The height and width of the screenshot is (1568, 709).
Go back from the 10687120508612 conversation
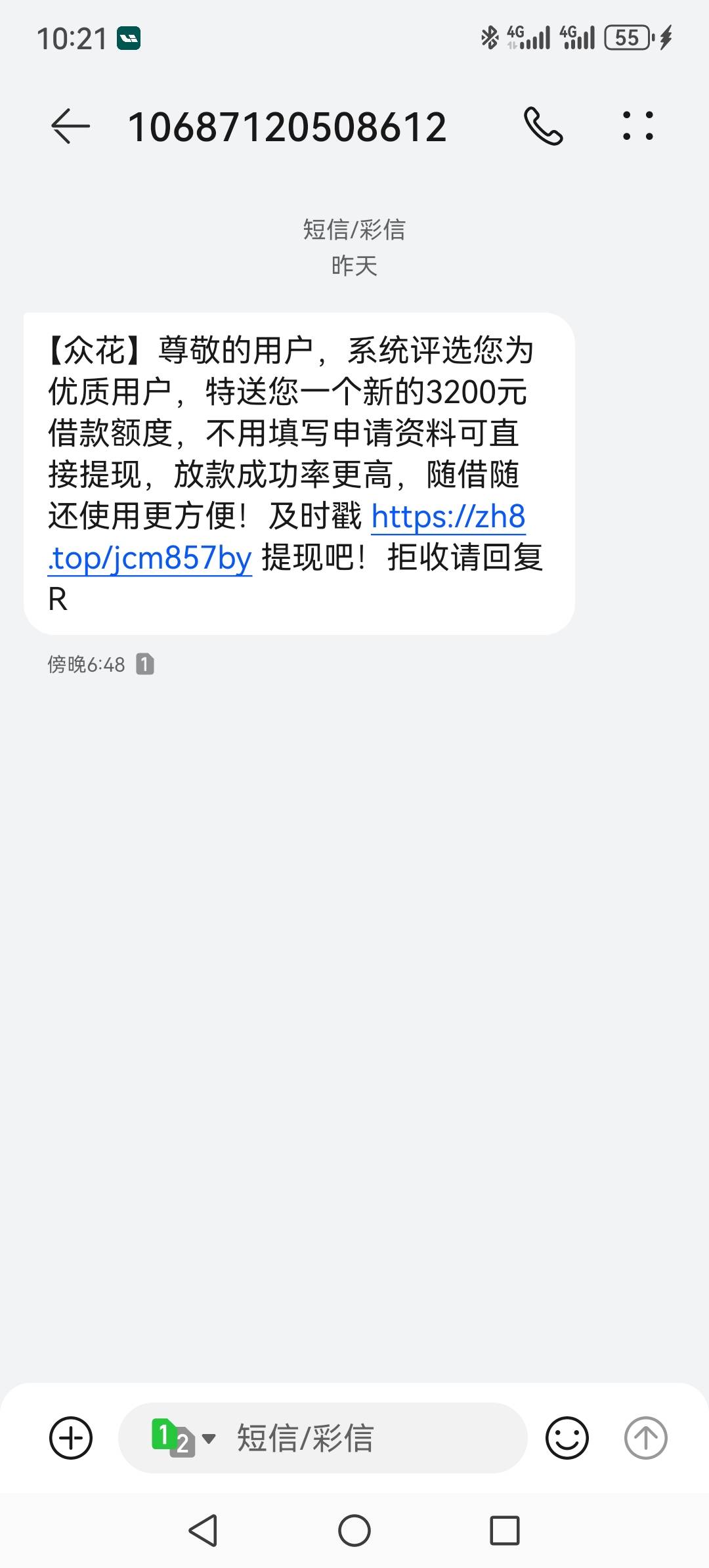tap(70, 126)
